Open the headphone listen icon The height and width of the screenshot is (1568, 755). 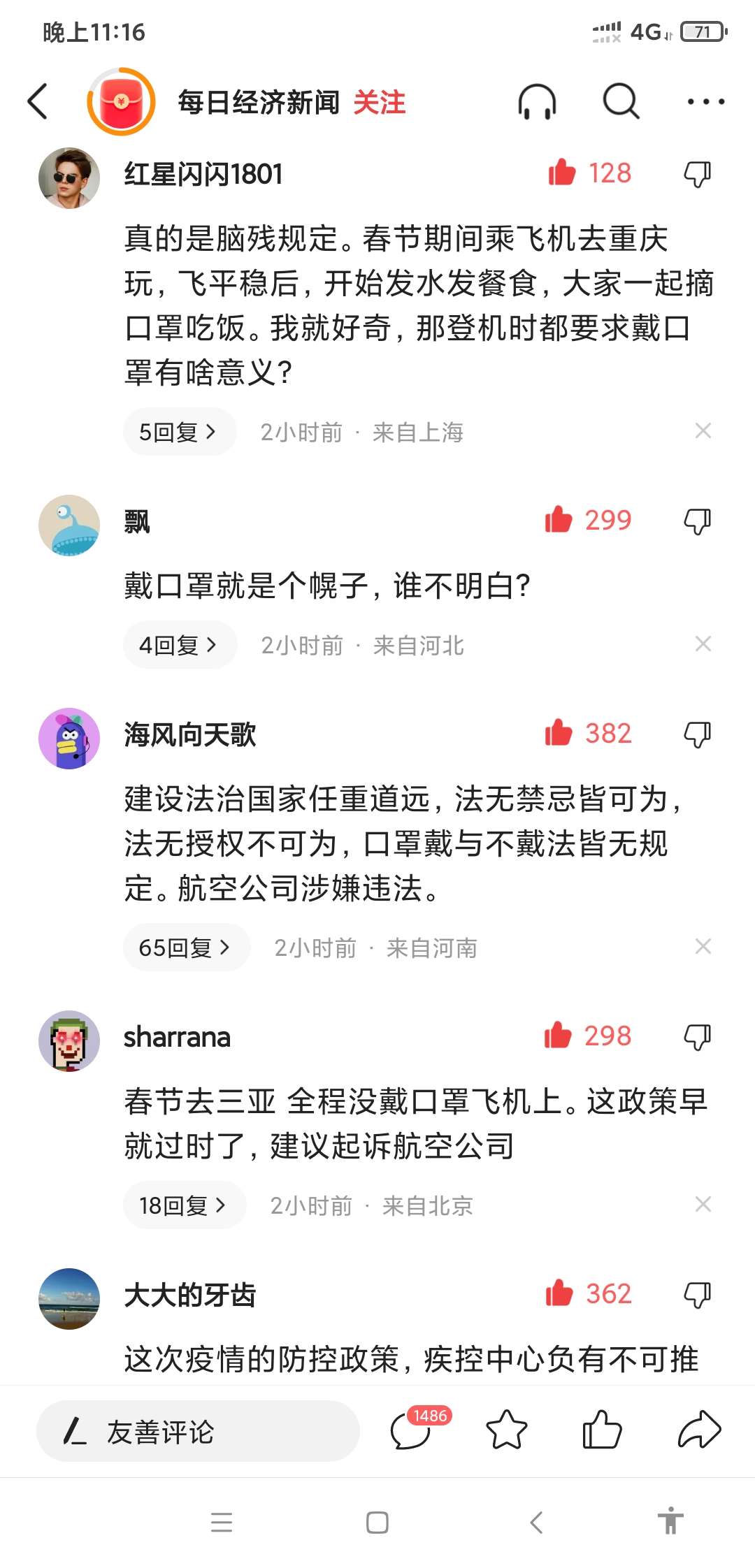click(x=537, y=102)
